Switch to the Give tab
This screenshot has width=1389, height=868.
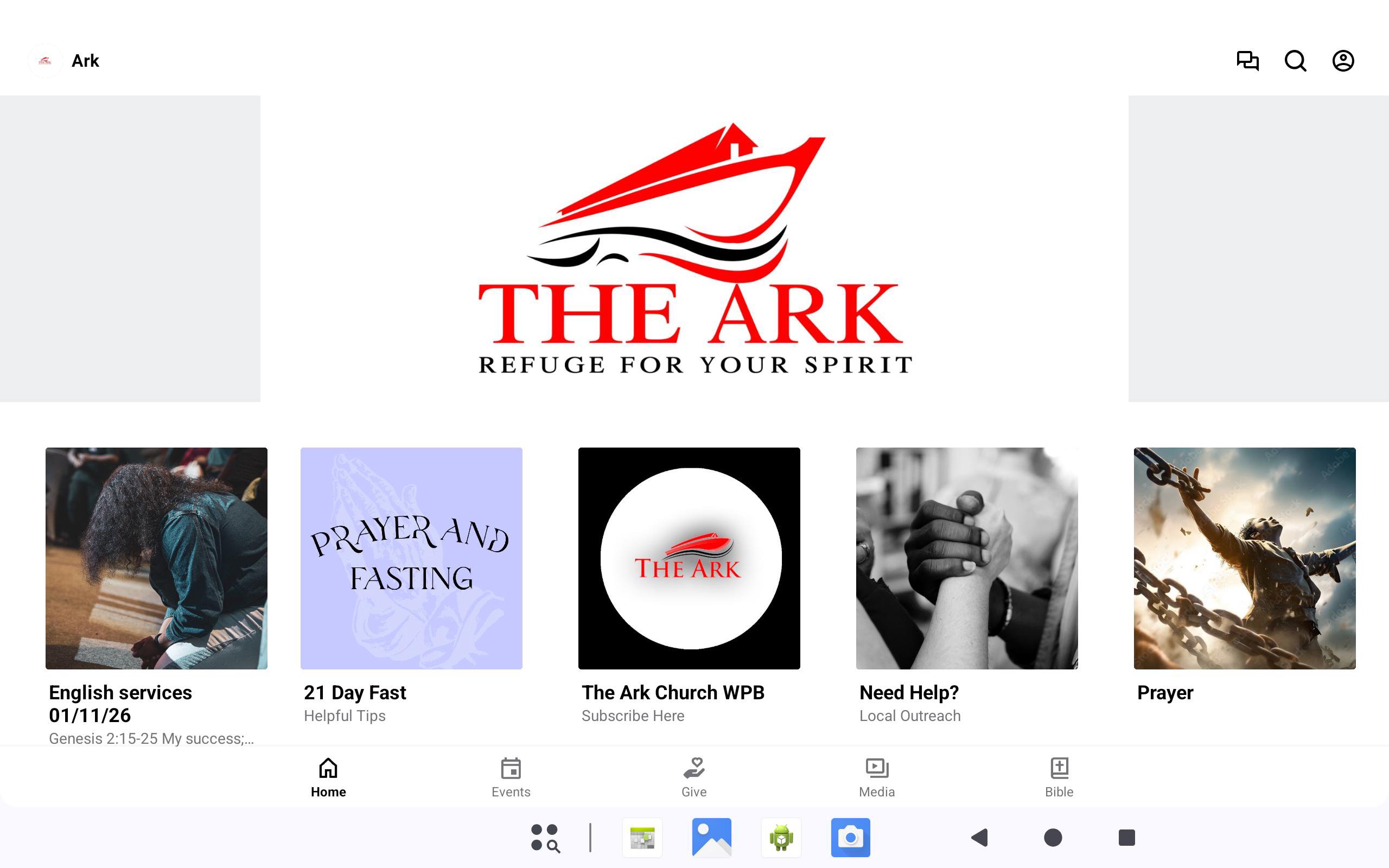[694, 777]
